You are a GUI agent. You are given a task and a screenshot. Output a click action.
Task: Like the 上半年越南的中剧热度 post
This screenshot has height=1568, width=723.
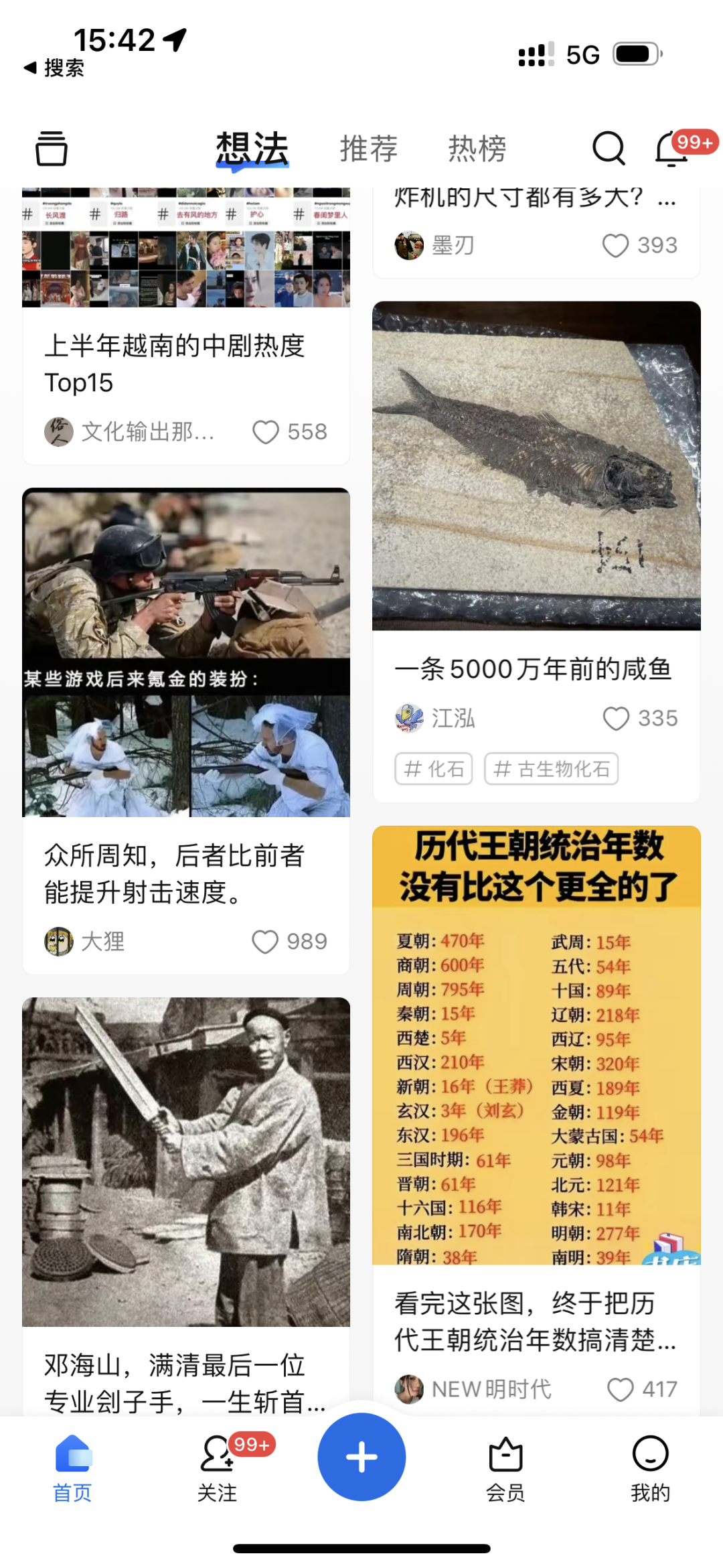266,432
